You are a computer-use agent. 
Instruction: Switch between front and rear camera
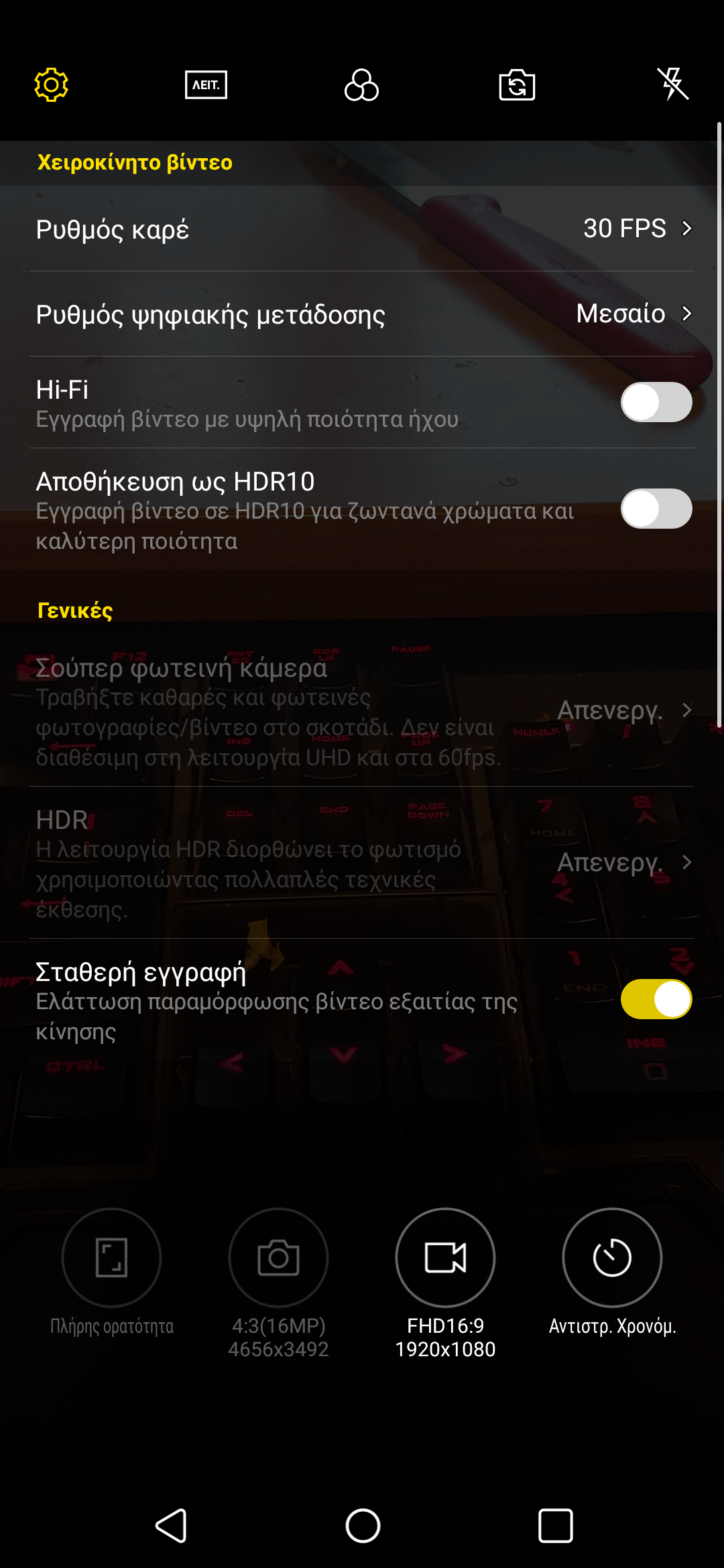517,85
